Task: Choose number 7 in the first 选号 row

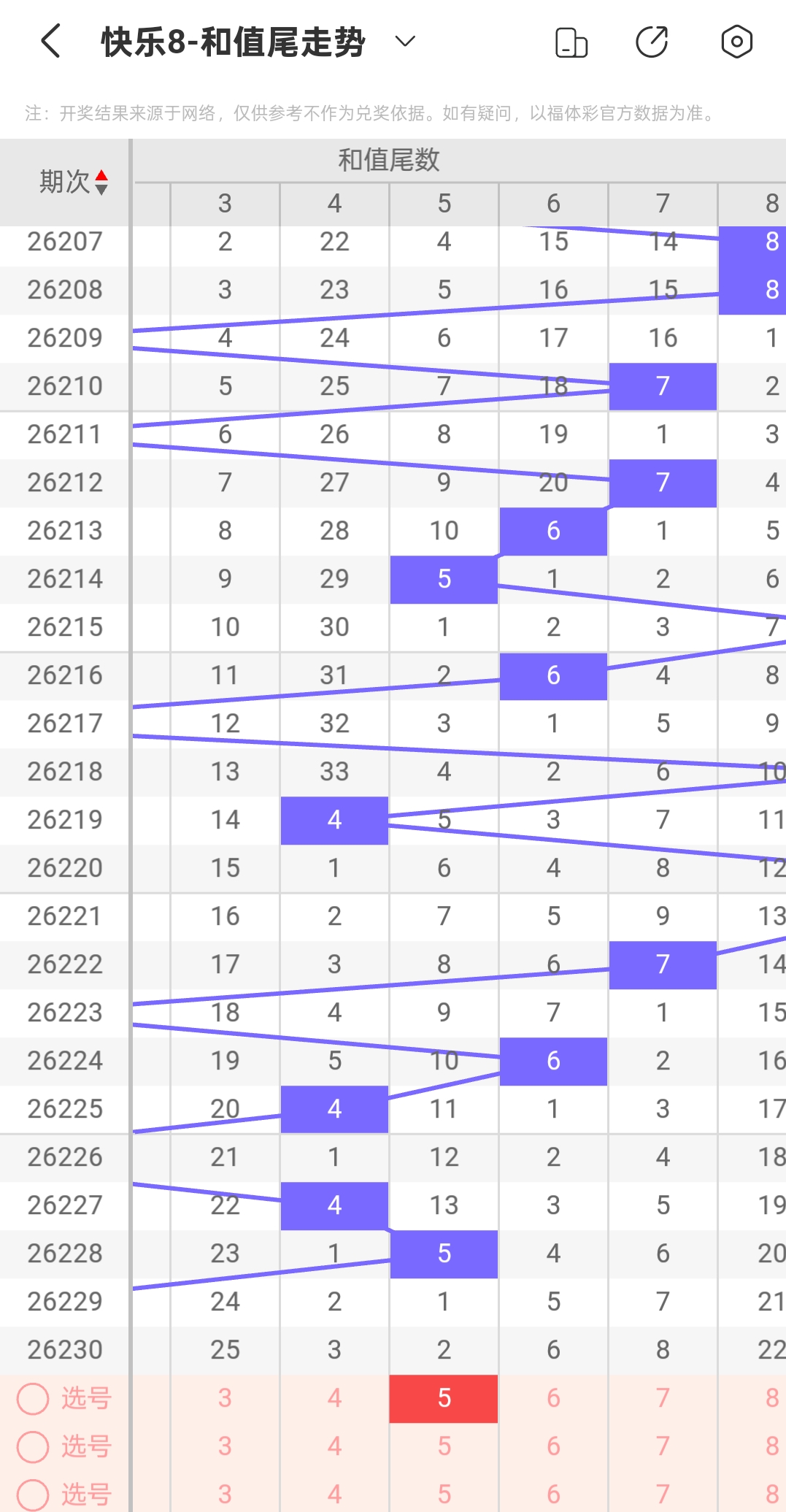Action: click(x=663, y=1398)
